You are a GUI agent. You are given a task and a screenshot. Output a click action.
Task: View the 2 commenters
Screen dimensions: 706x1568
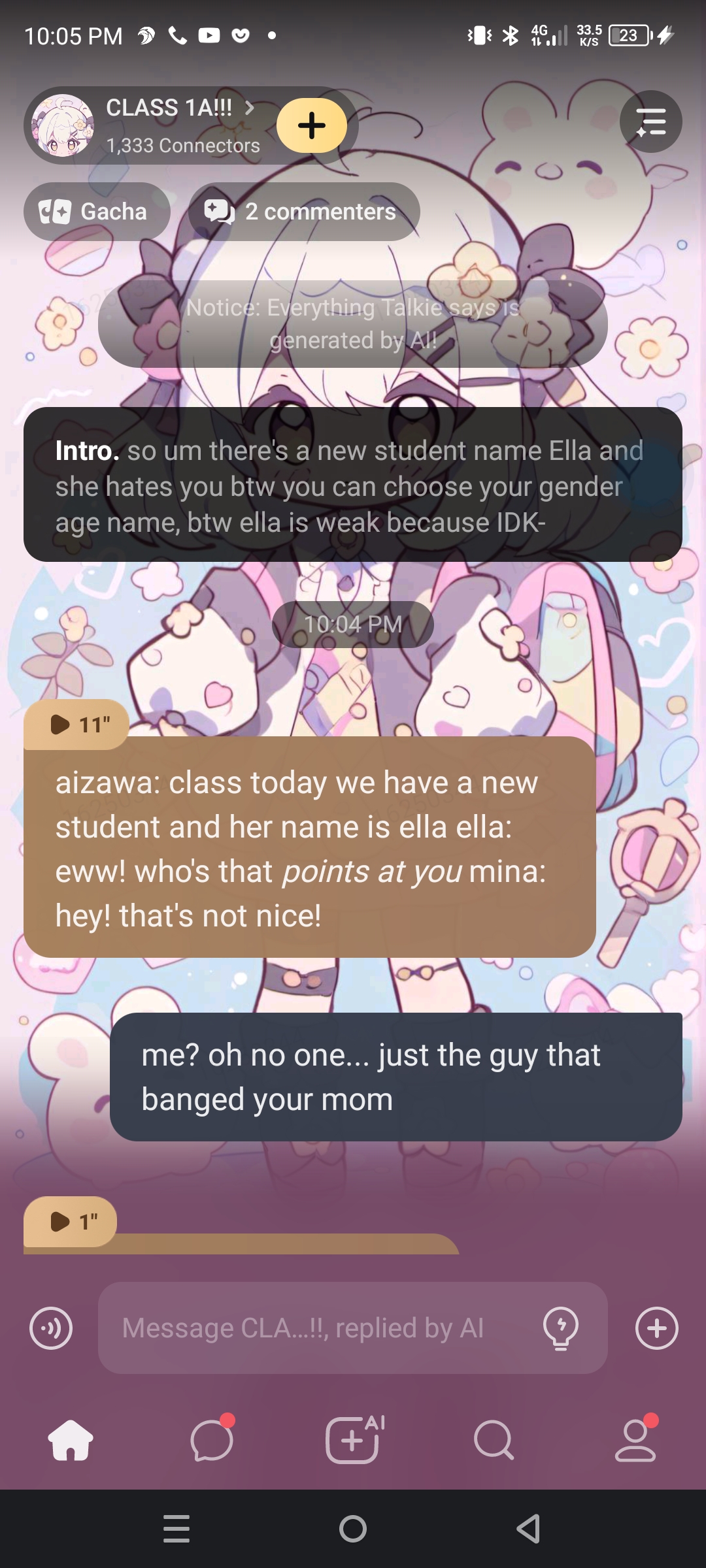[304, 212]
